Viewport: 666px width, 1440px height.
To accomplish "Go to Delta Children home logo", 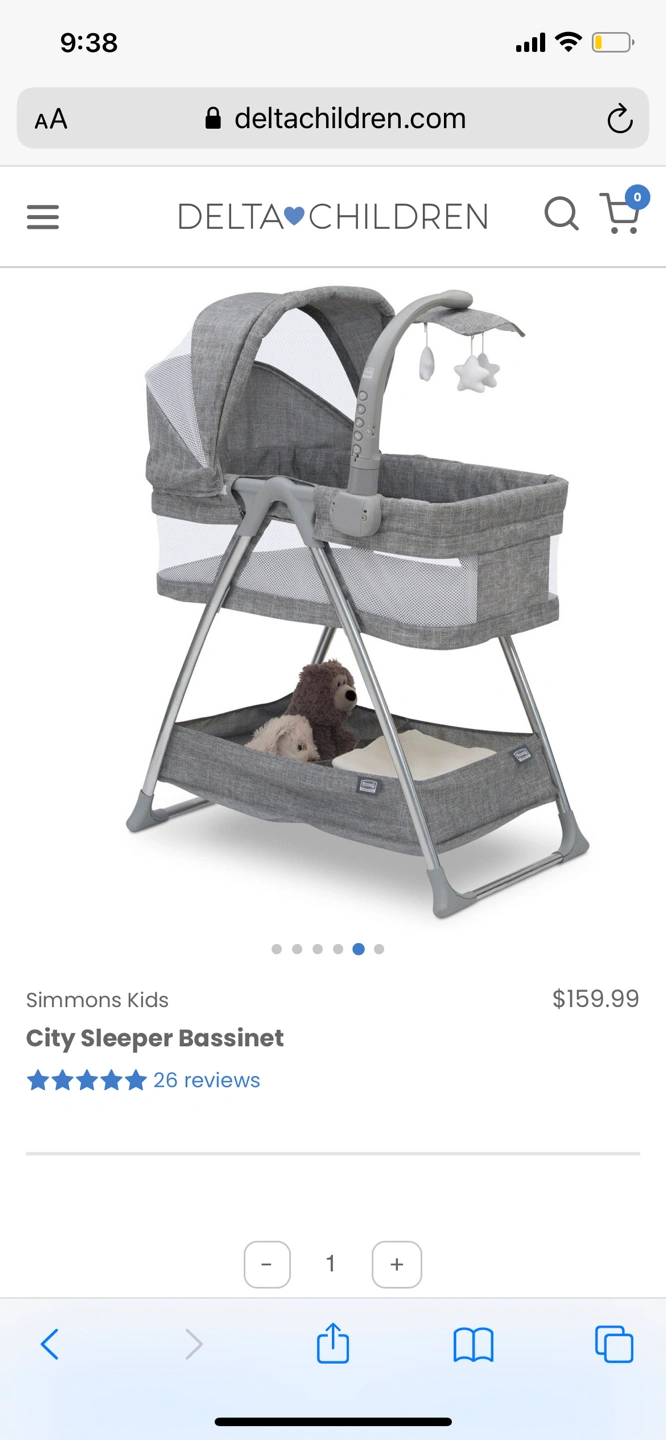I will [x=333, y=216].
